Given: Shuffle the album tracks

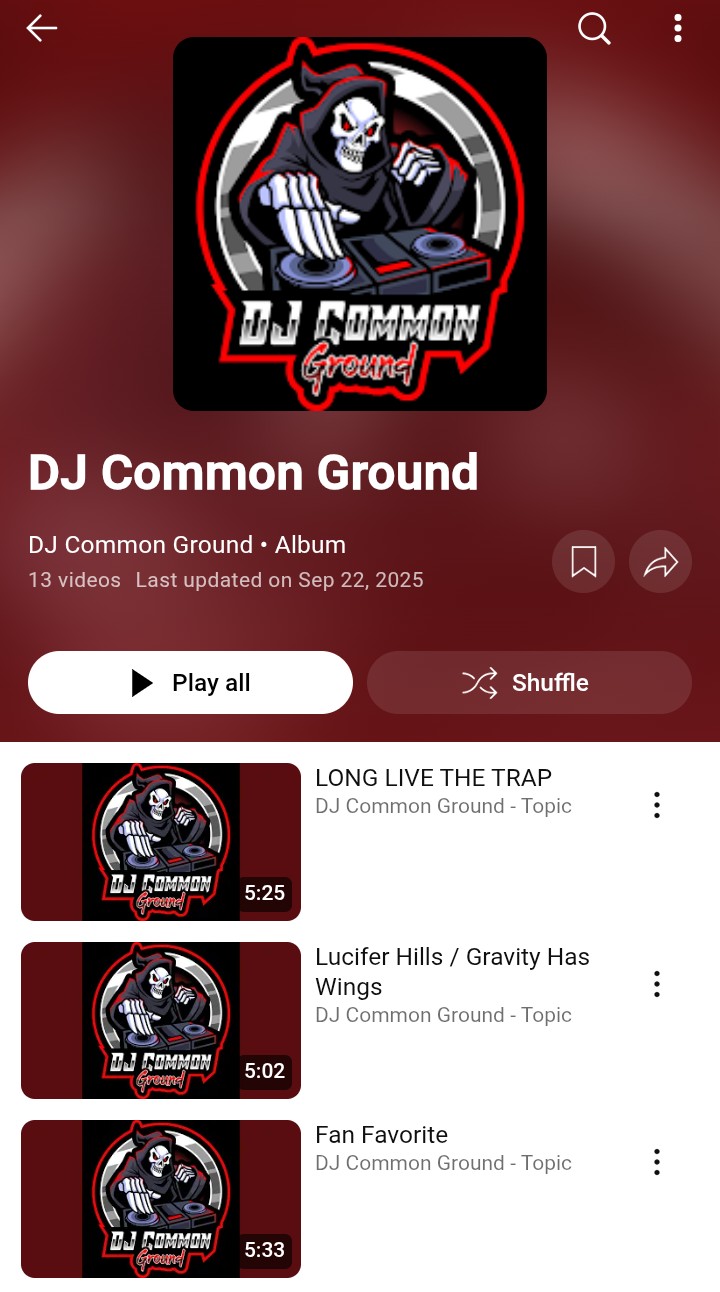Looking at the screenshot, I should click(529, 683).
